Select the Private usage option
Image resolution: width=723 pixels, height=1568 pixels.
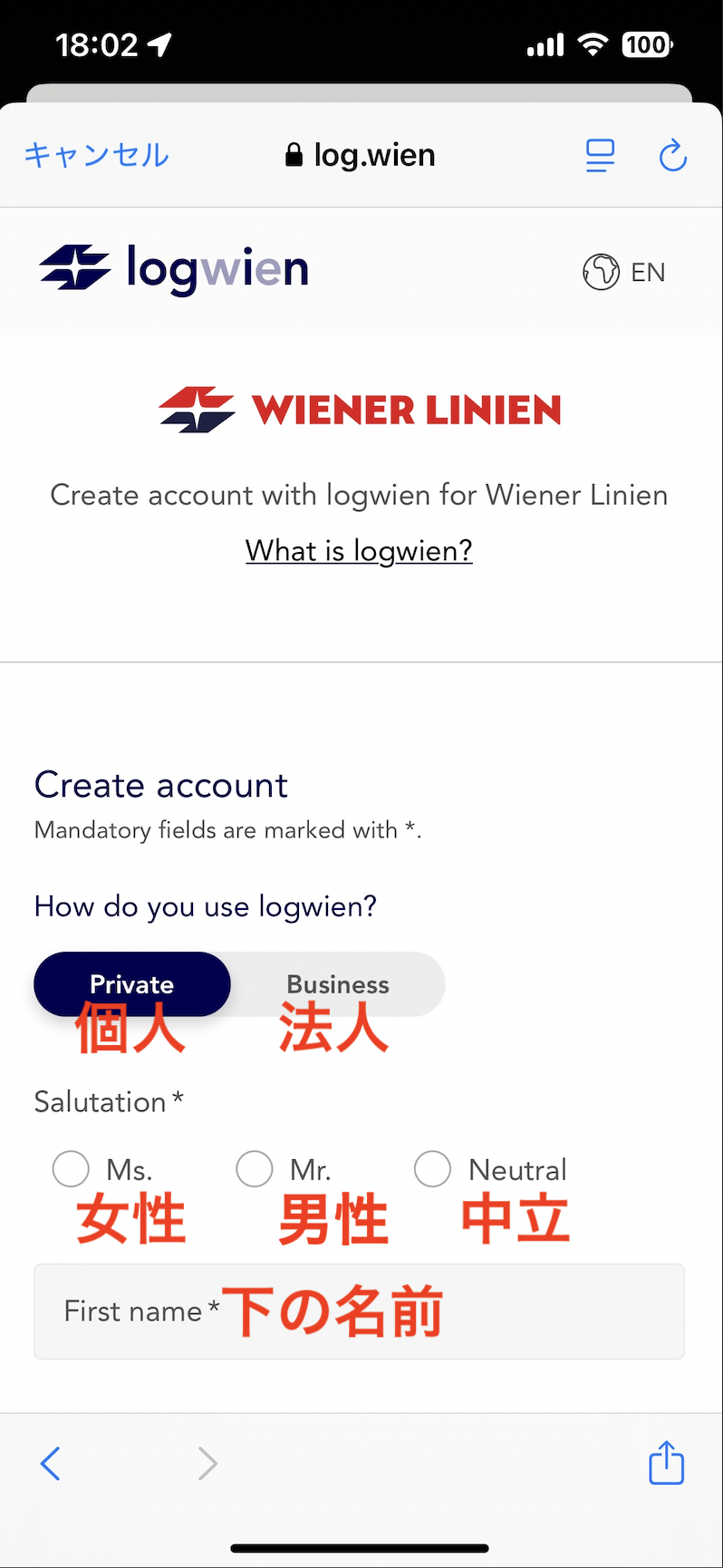132,984
